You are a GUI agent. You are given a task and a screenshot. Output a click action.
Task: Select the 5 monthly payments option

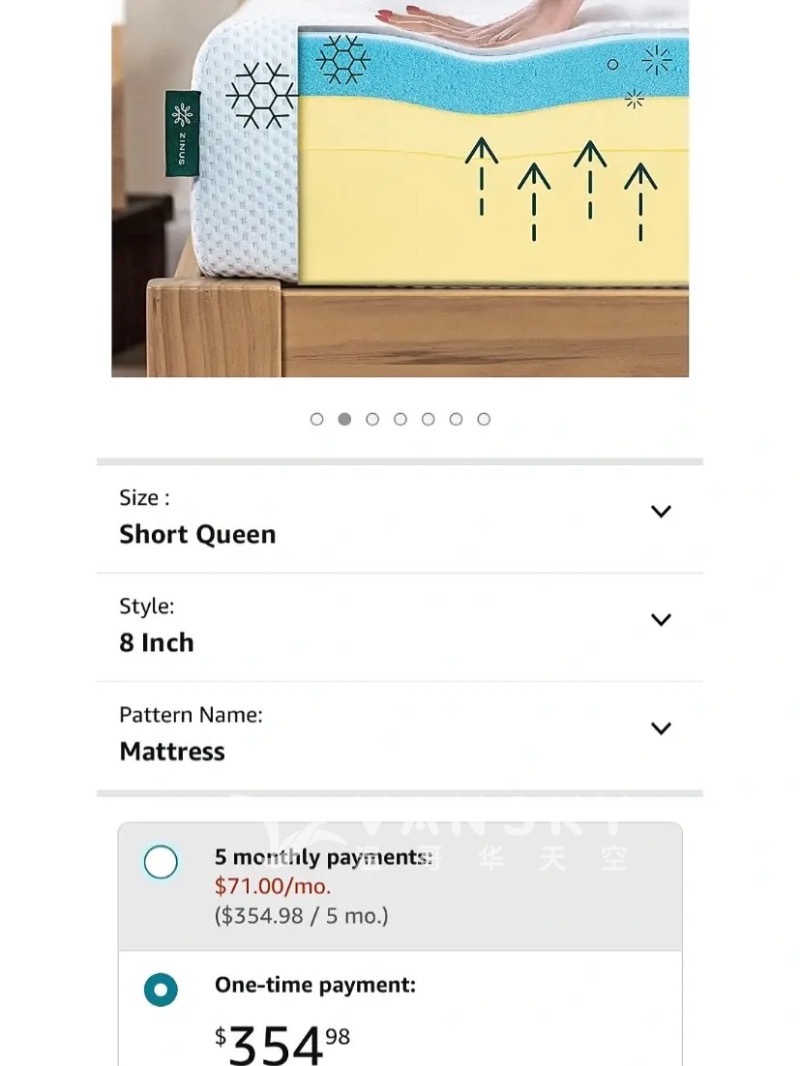tap(161, 862)
